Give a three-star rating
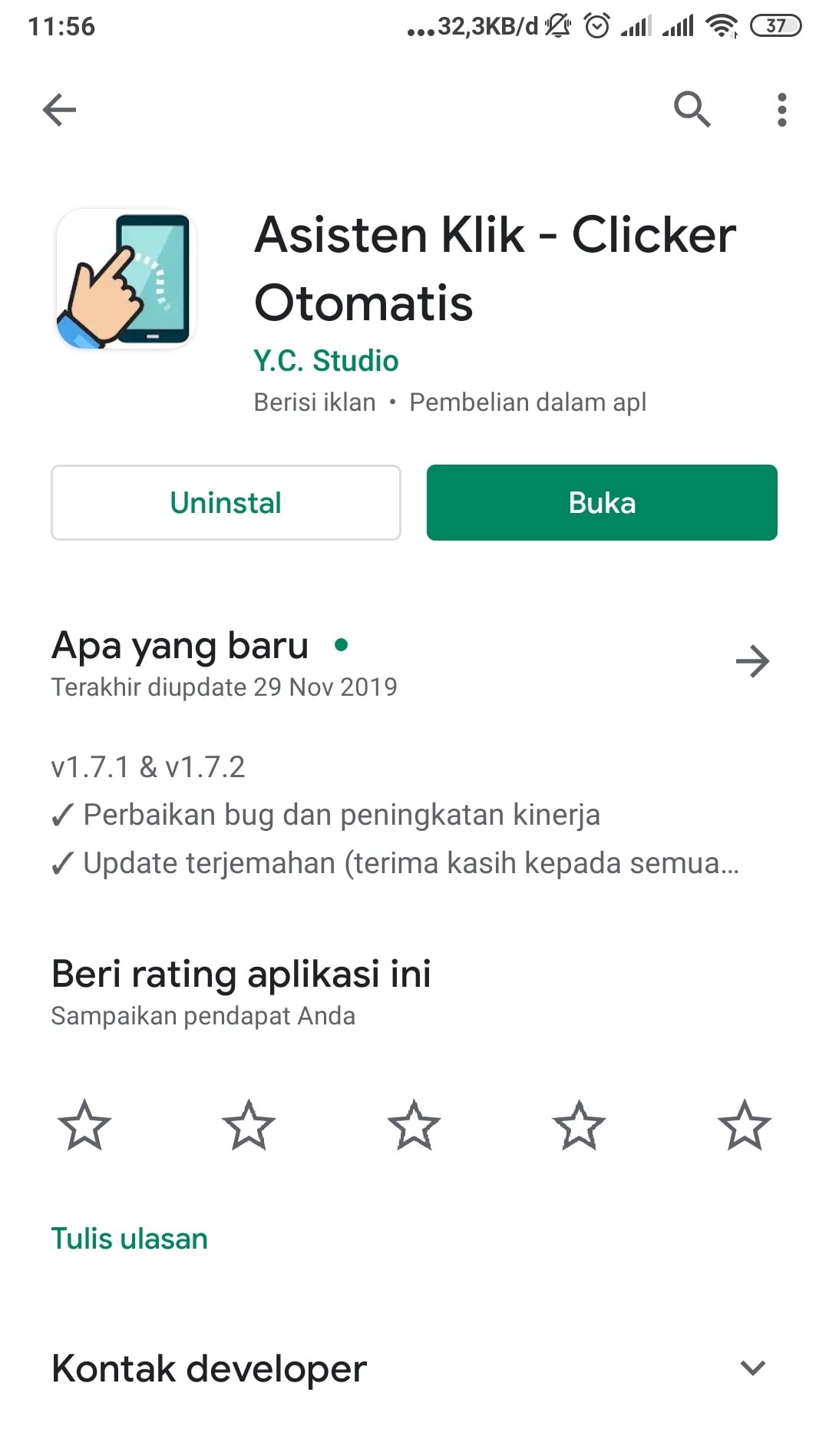The width and height of the screenshot is (829, 1456). point(414,1125)
